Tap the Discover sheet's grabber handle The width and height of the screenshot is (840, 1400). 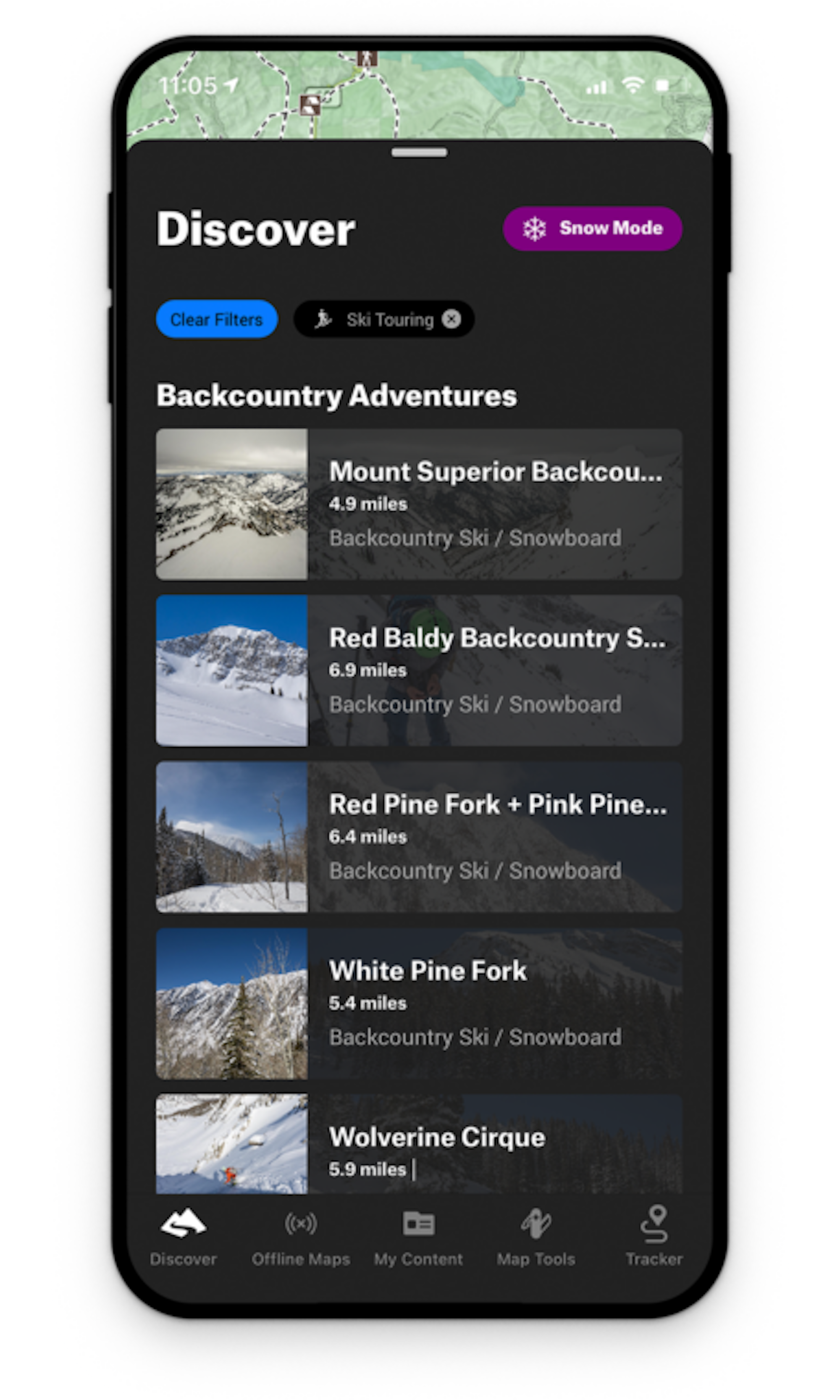[x=419, y=152]
